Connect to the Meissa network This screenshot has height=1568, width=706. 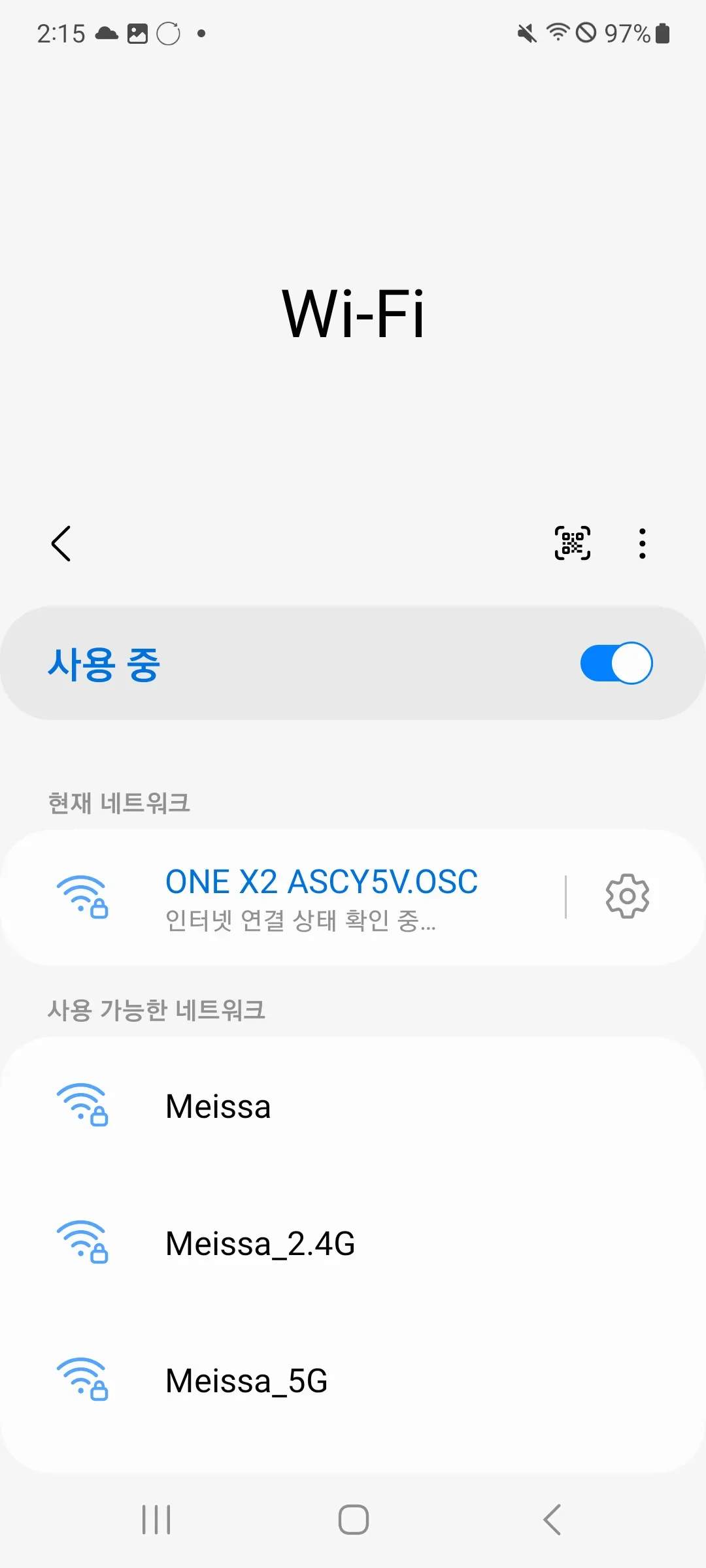[x=218, y=1107]
